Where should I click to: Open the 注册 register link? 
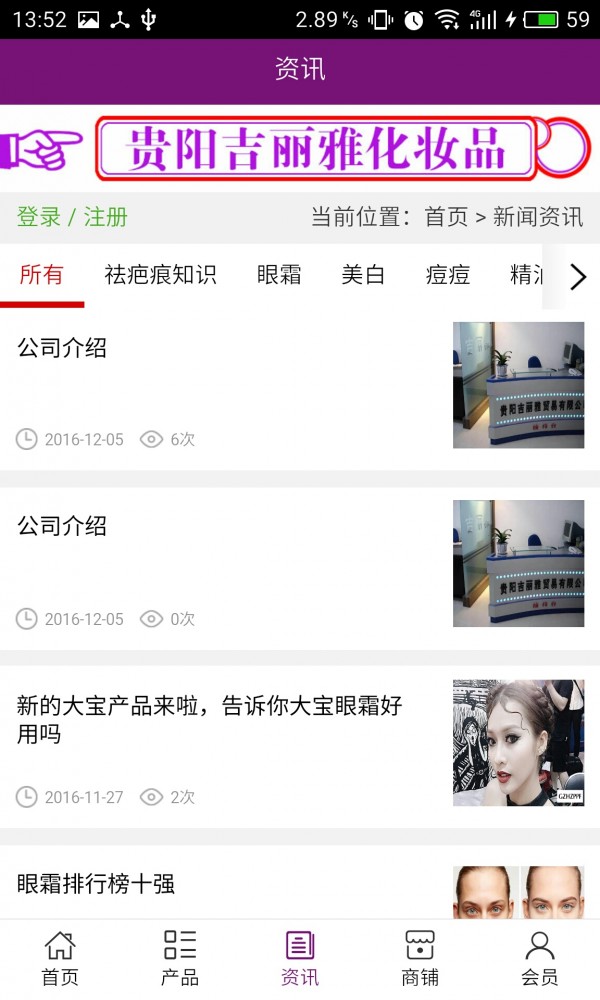(105, 217)
